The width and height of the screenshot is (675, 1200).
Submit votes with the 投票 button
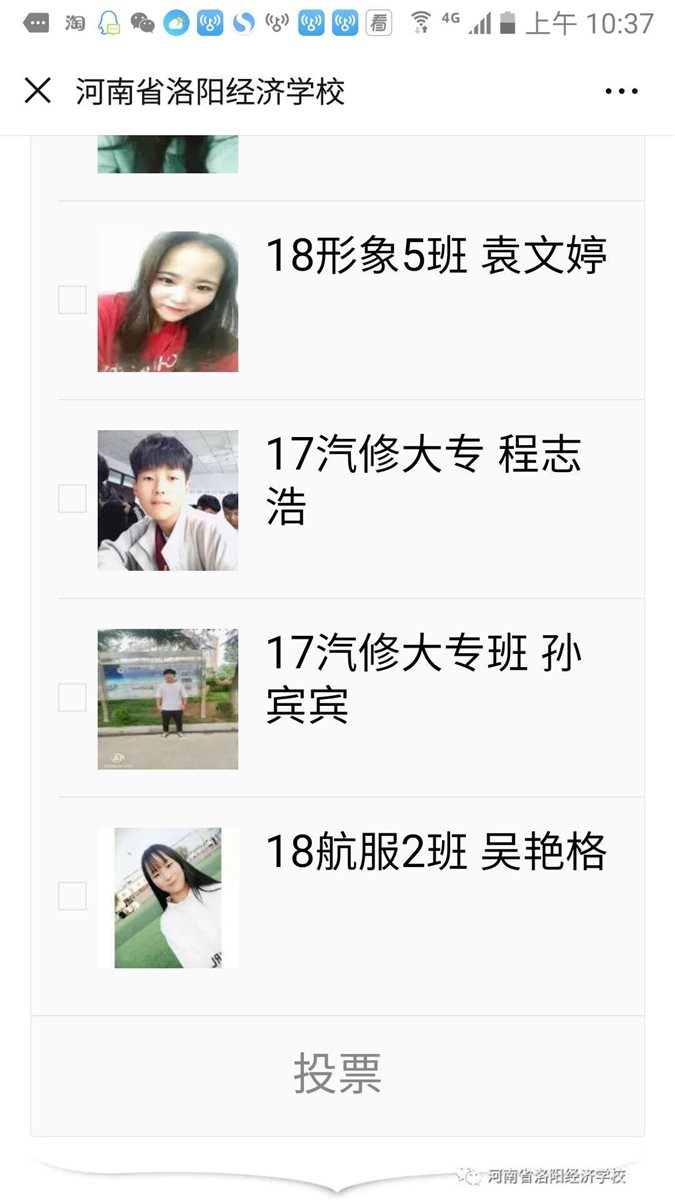[337, 1074]
